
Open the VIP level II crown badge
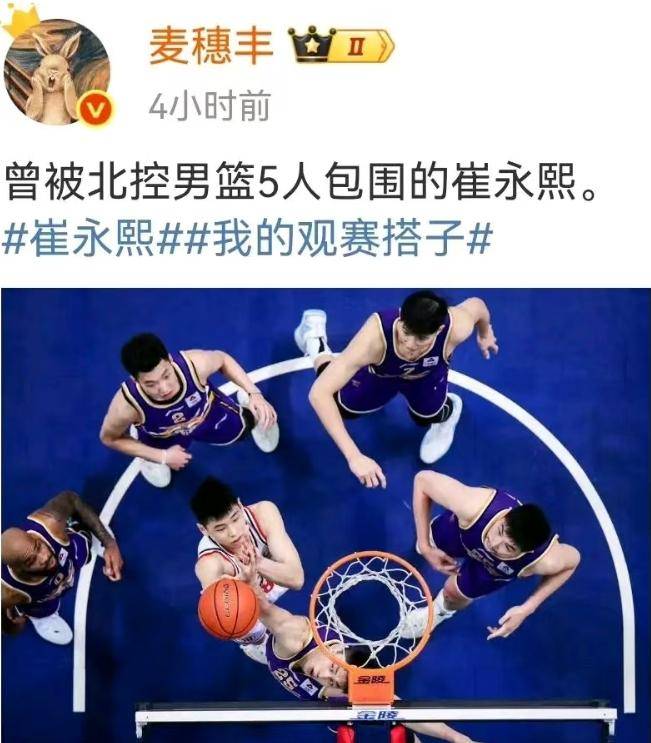pos(341,46)
